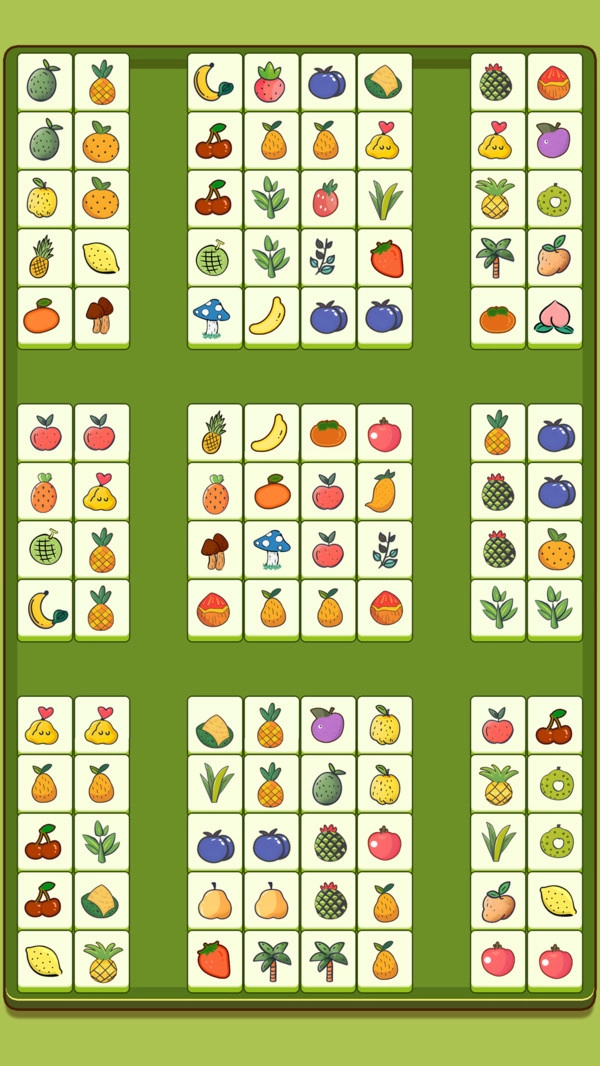The image size is (600, 1066).
Task: Tap the melon tile beside a pineapple
Action: (x=44, y=550)
